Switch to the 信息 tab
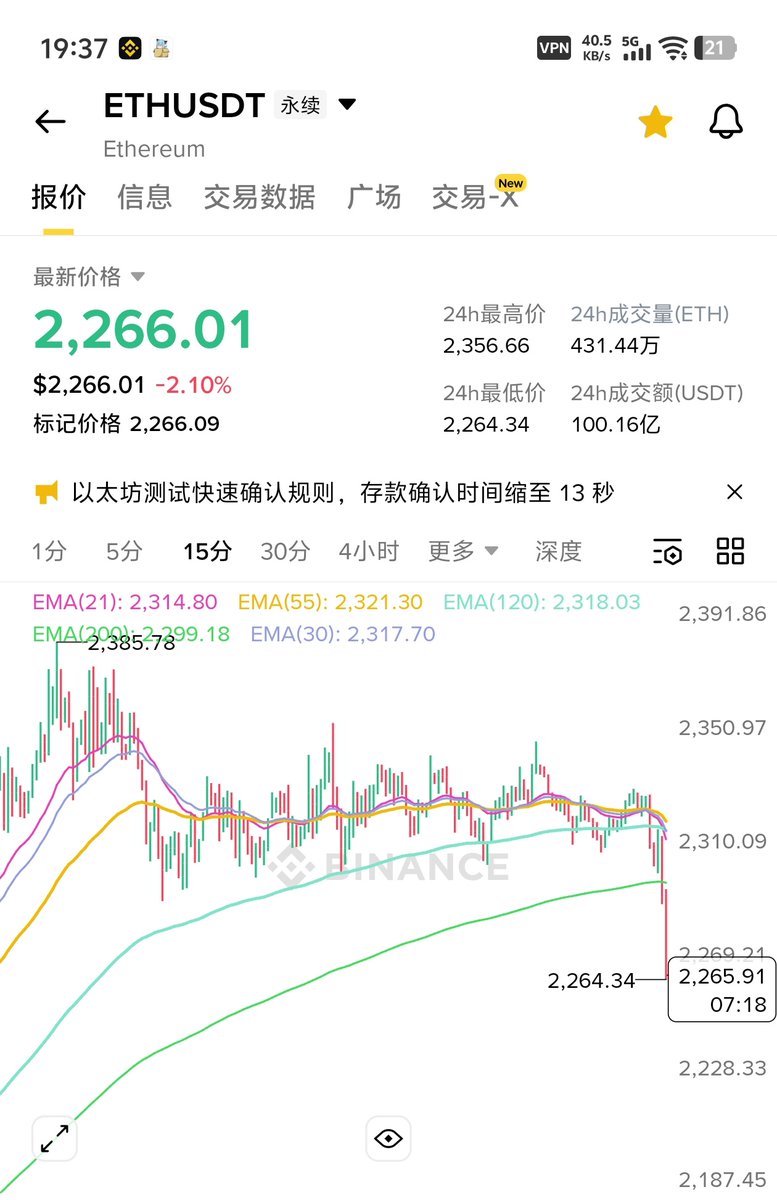The image size is (777, 1200). [144, 197]
